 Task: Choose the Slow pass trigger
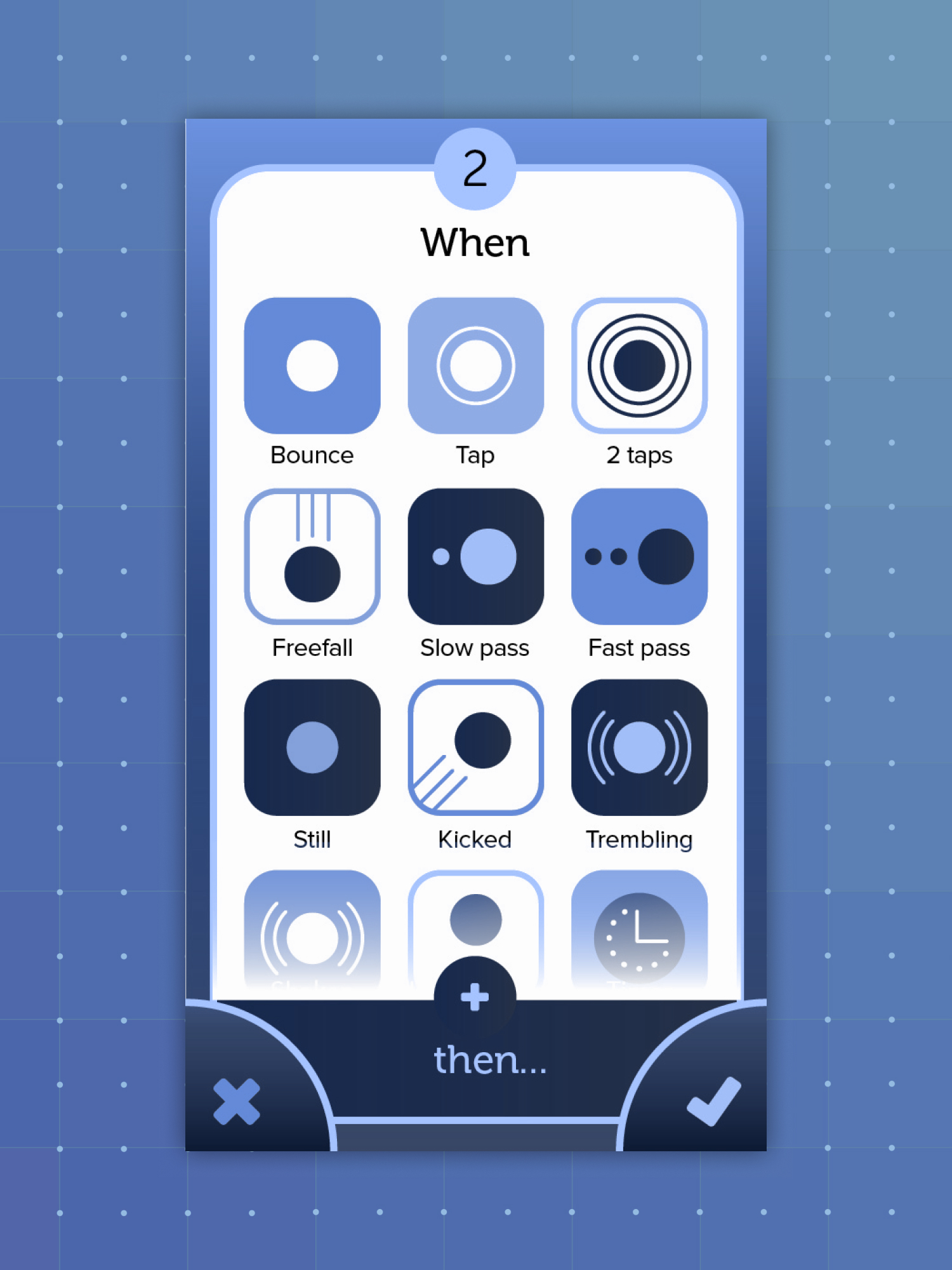(x=475, y=556)
